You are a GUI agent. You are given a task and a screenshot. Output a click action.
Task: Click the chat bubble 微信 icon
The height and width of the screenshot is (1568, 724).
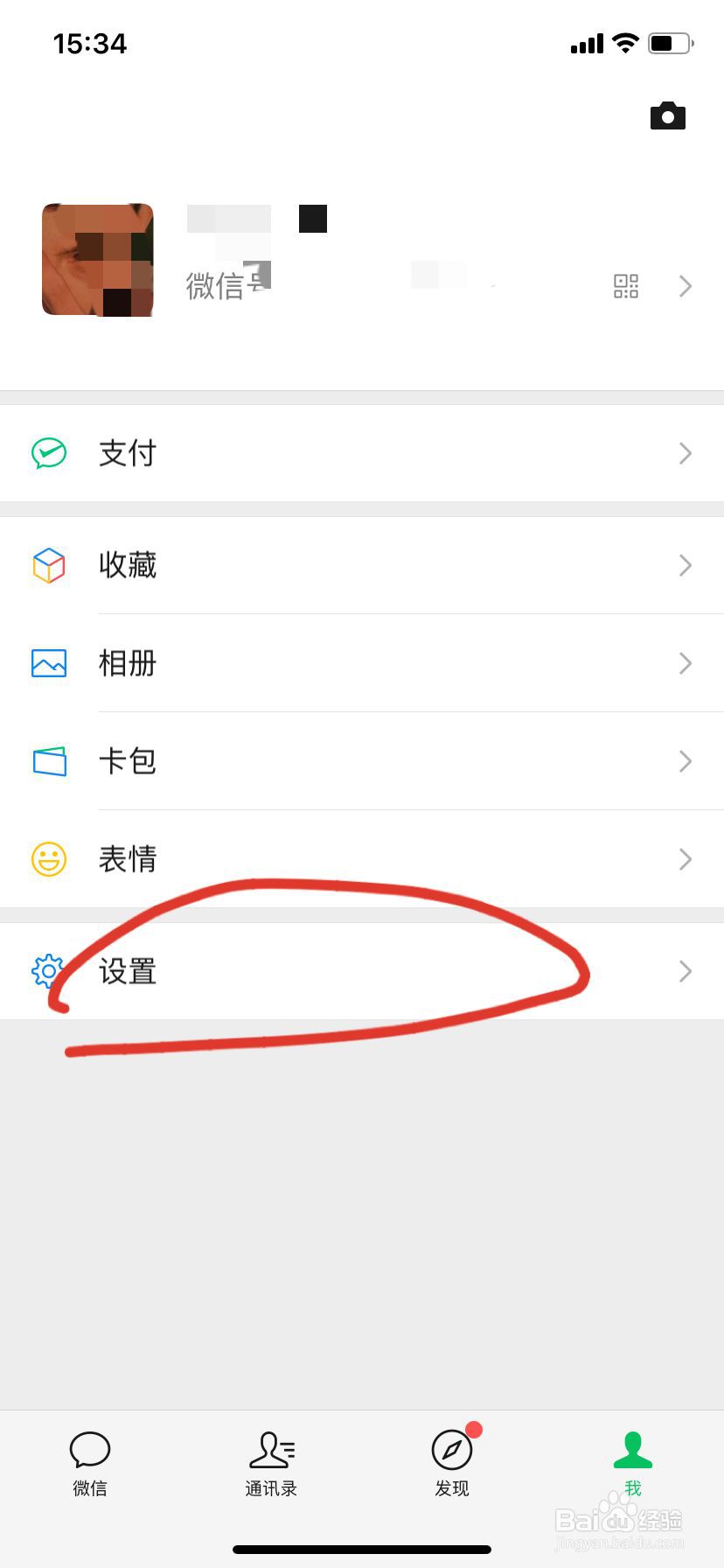89,1449
